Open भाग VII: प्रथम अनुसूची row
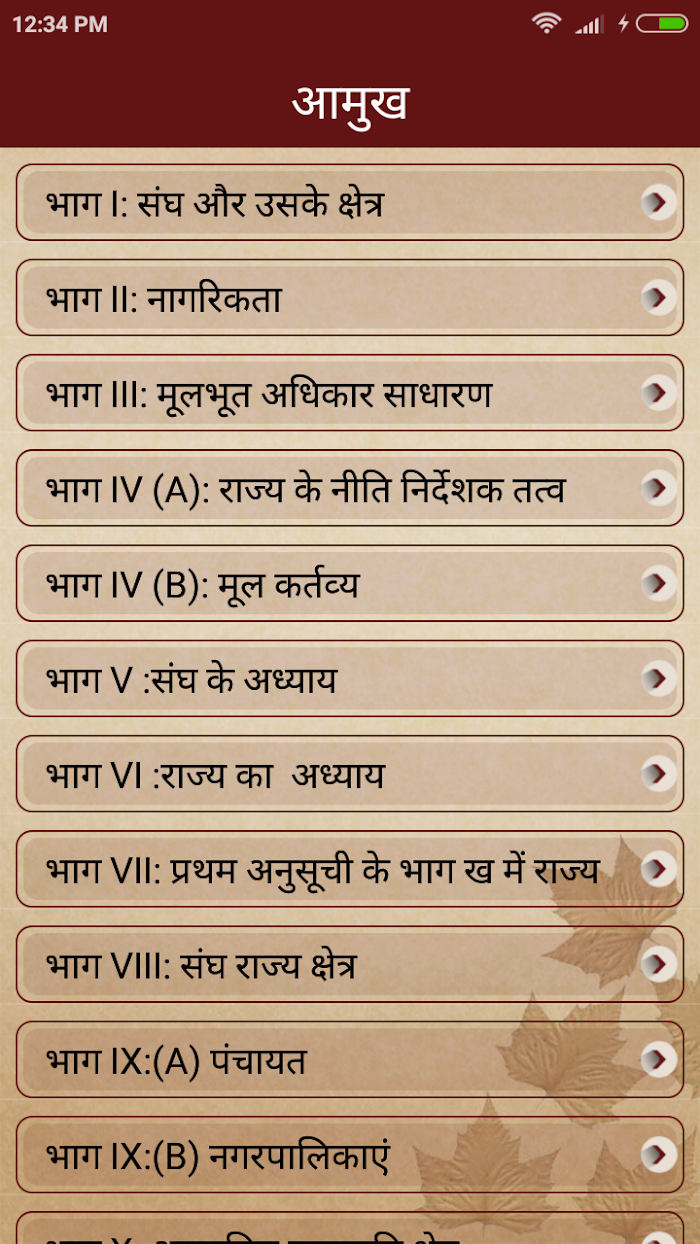 pos(350,869)
